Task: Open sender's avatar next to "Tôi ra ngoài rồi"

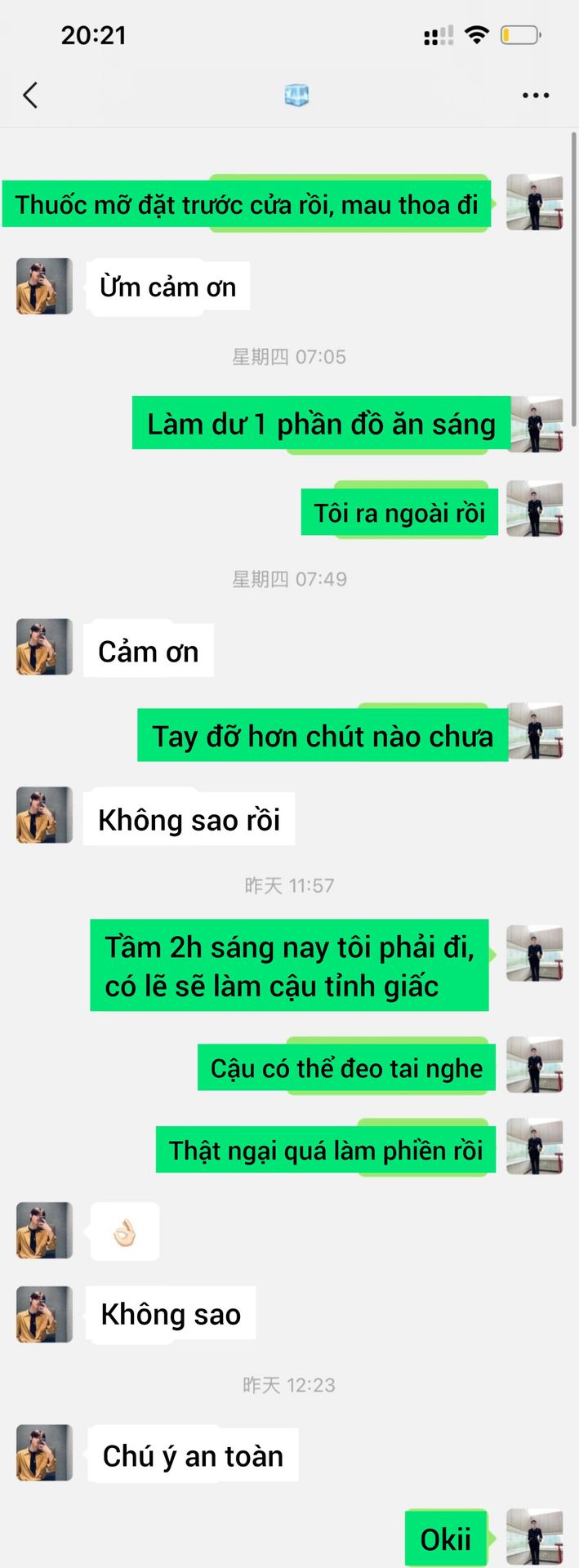Action: 534,509
